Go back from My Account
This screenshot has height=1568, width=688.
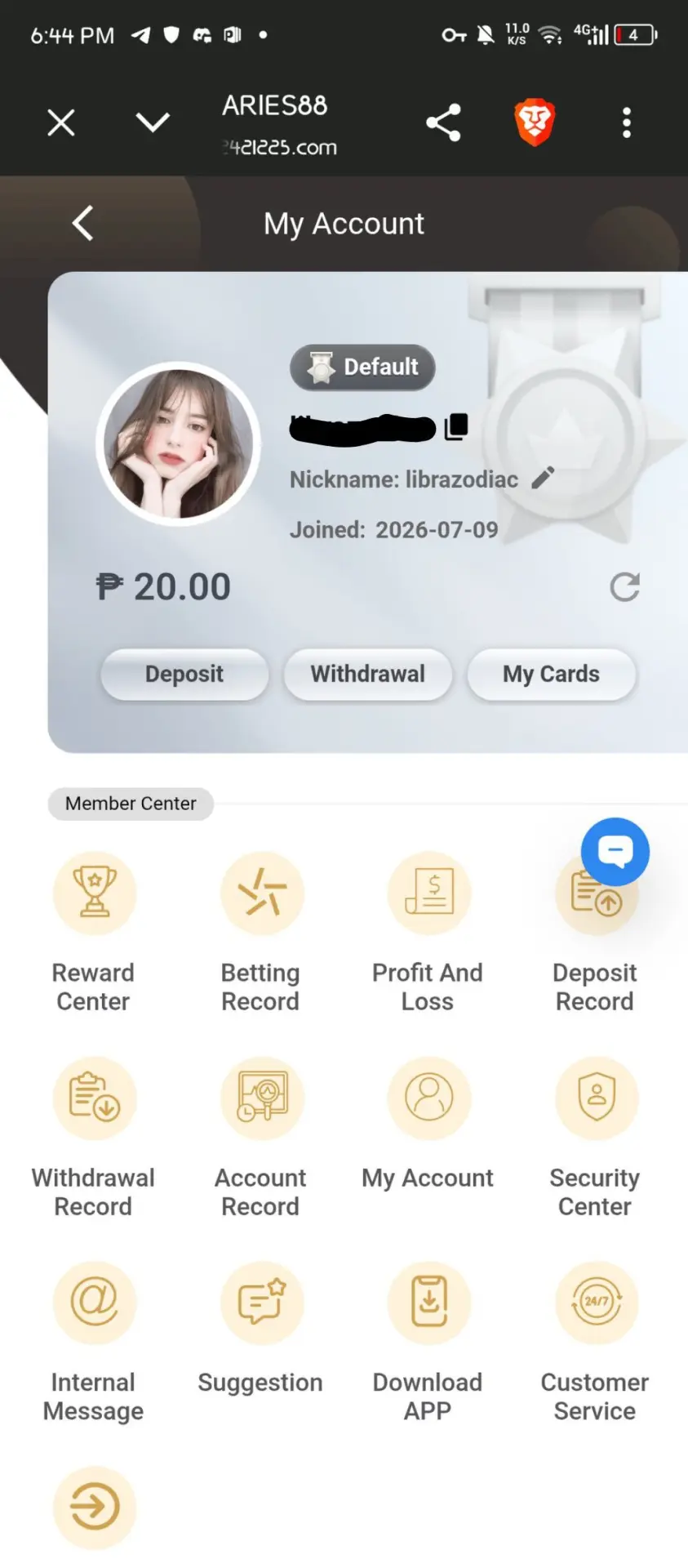[x=82, y=223]
